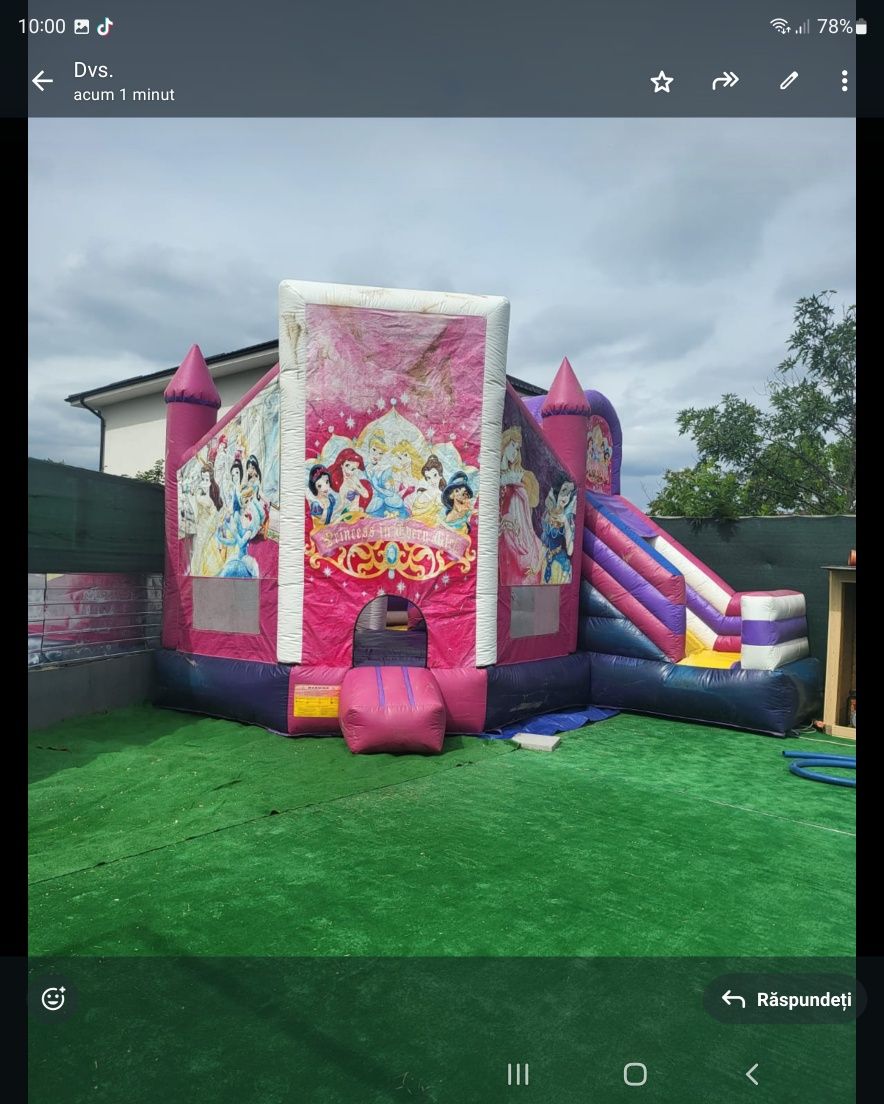The height and width of the screenshot is (1104, 884).
Task: Tap the Răspundeți reply button
Action: pos(786,999)
